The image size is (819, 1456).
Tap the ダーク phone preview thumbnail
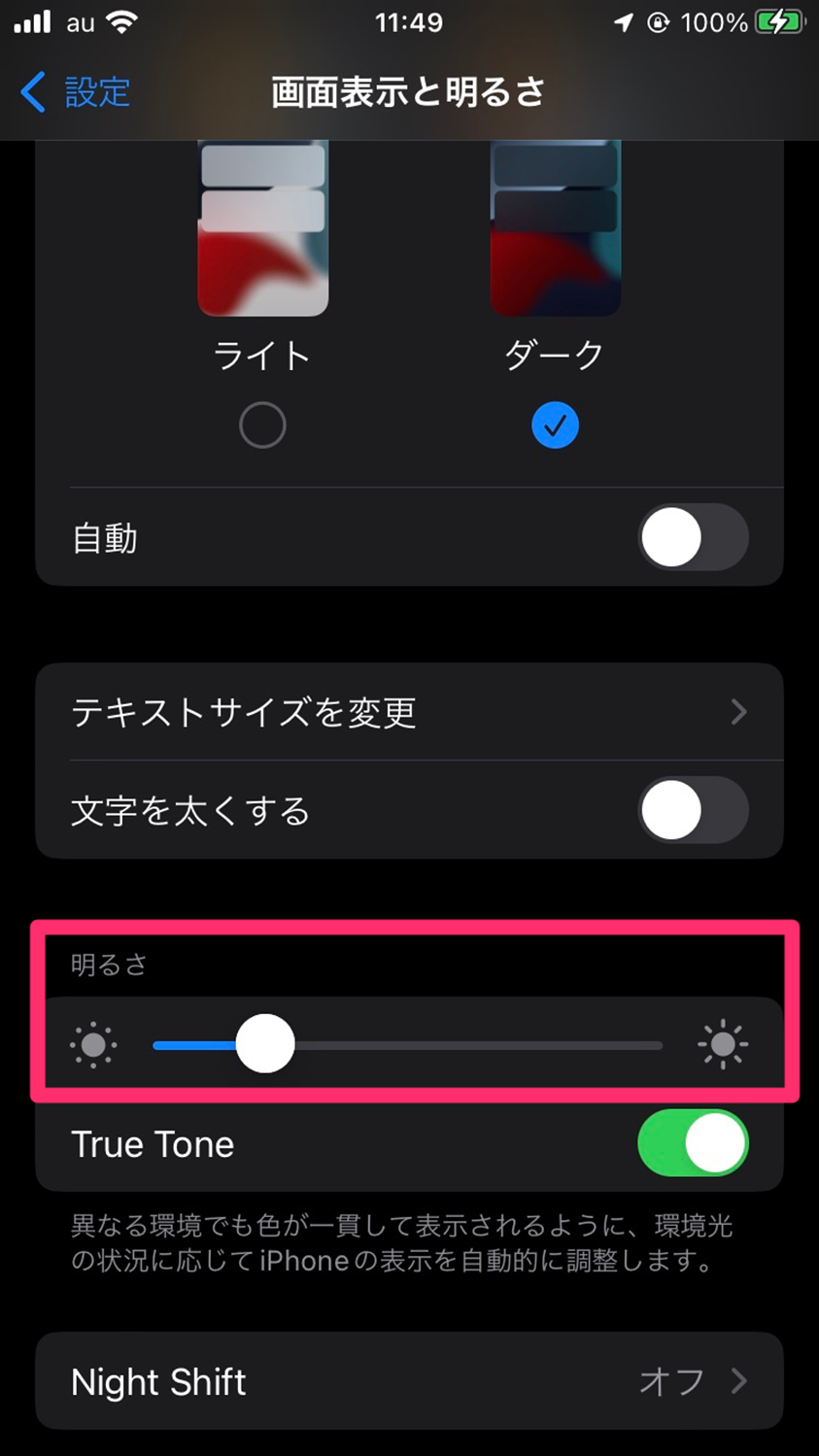tap(555, 228)
